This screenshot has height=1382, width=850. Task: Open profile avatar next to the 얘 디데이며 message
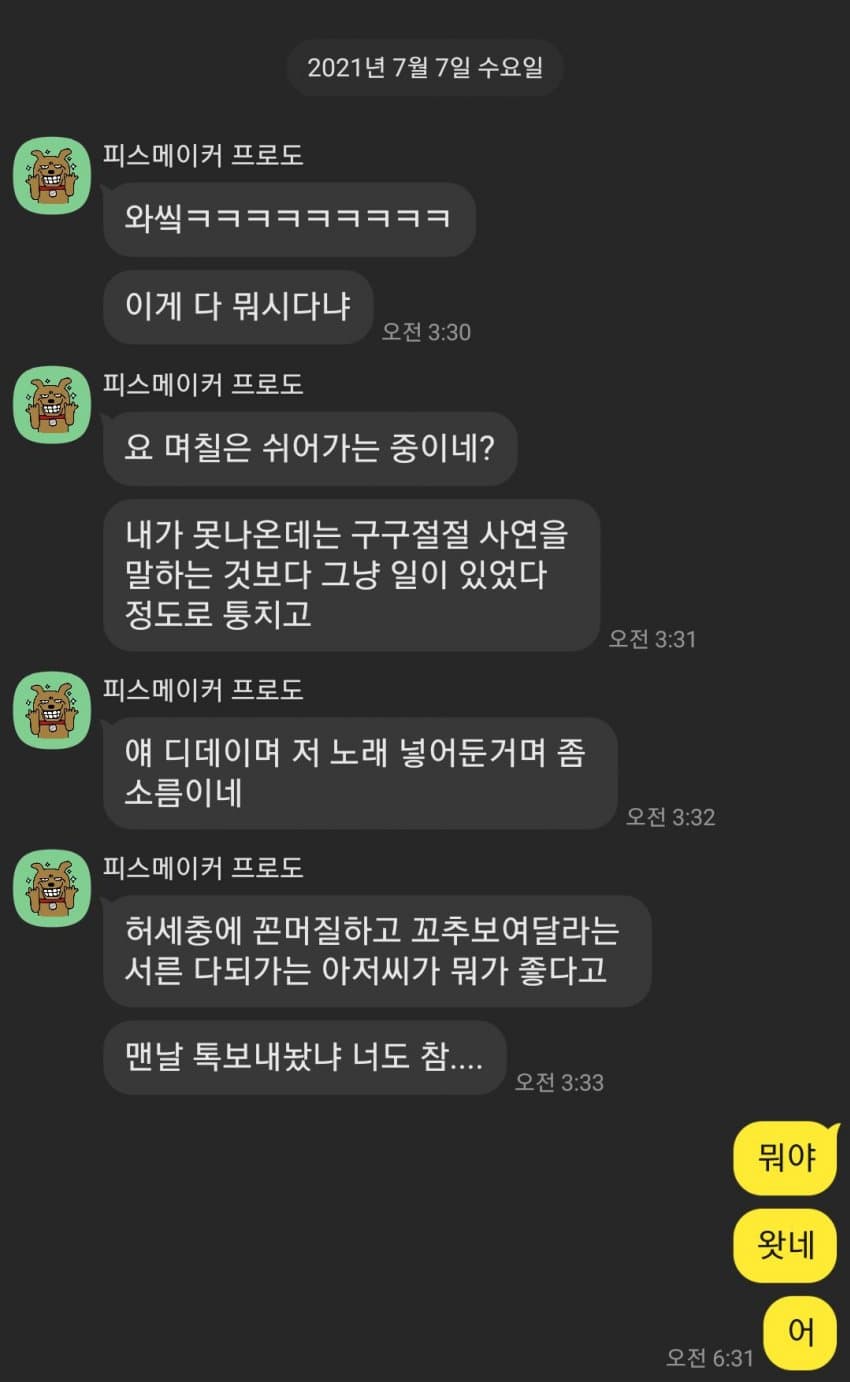52,710
